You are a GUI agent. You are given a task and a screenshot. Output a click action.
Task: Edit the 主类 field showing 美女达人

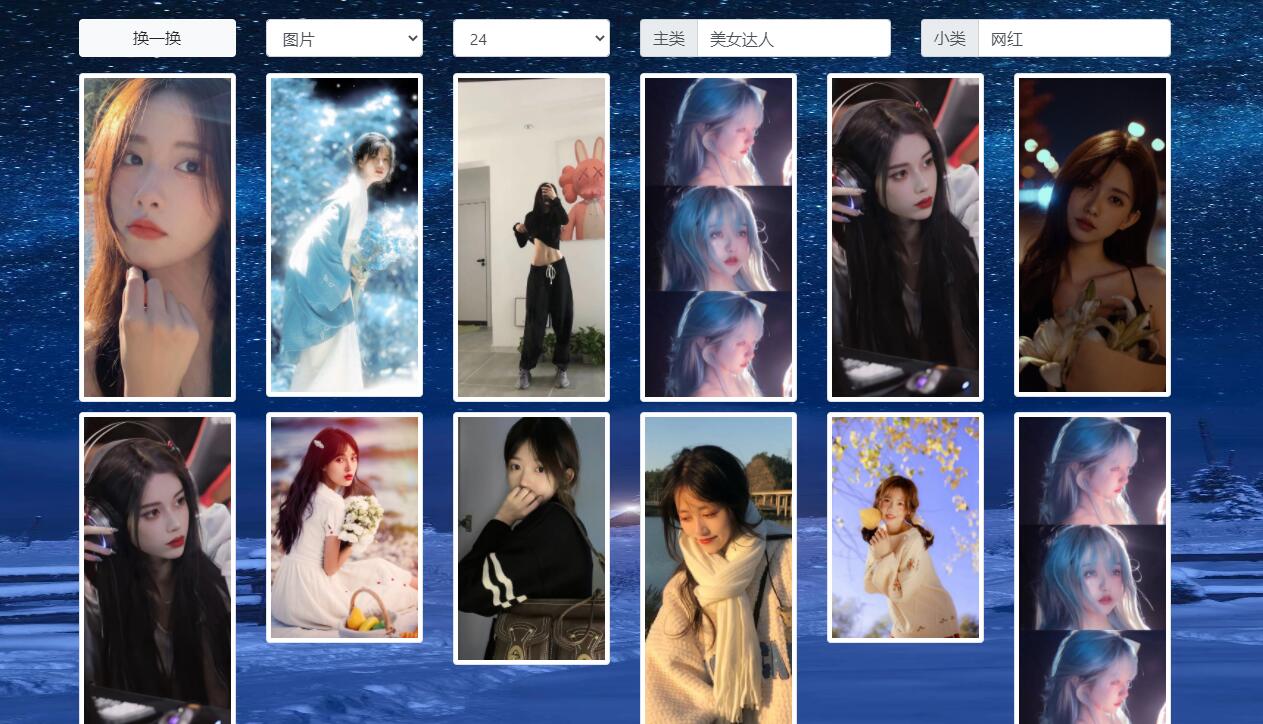click(x=793, y=39)
